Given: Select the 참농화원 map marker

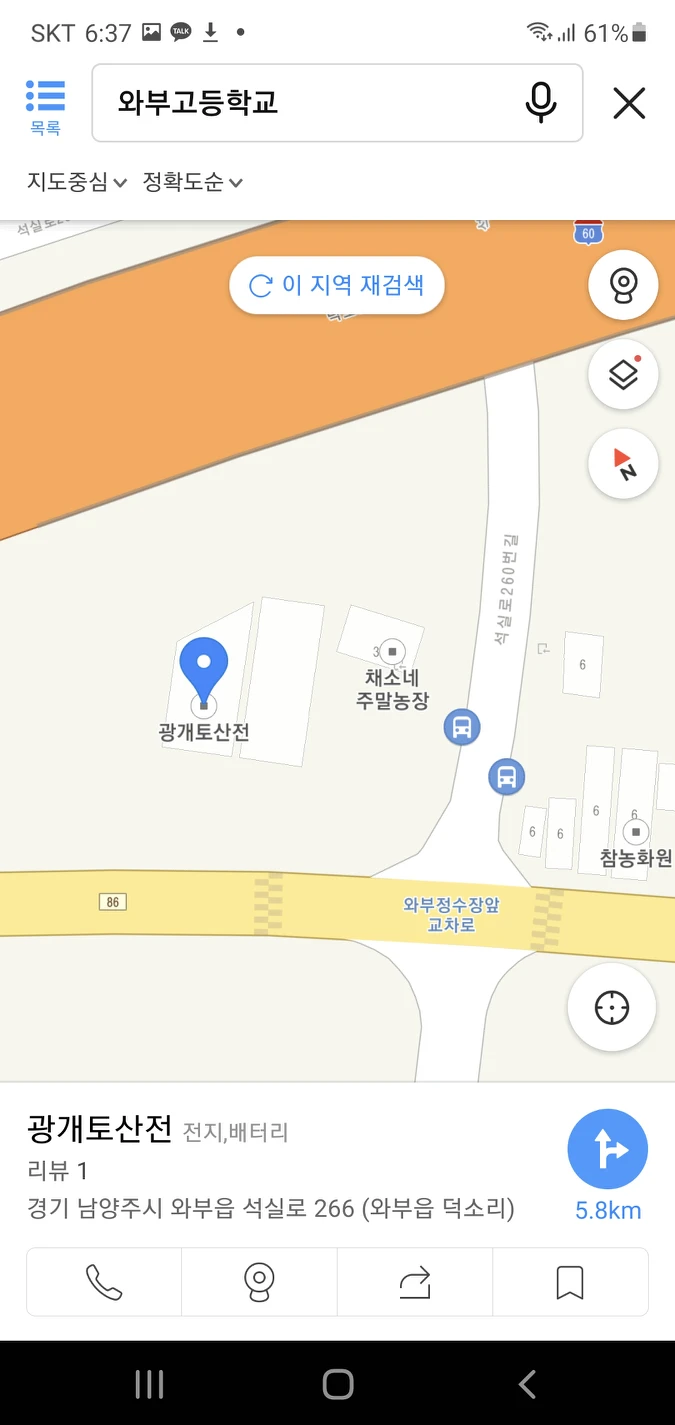Looking at the screenshot, I should [x=635, y=832].
